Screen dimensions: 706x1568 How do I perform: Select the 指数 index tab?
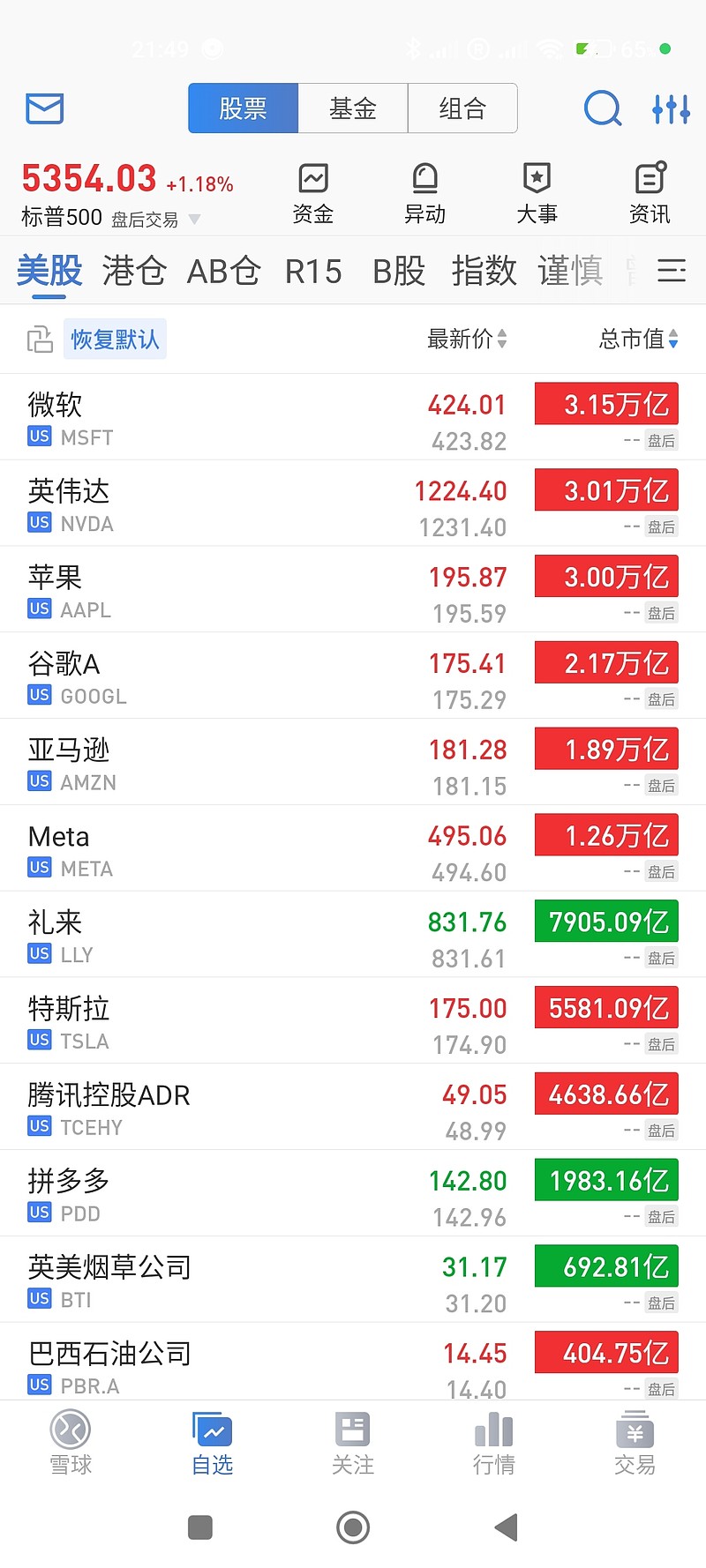tap(484, 272)
